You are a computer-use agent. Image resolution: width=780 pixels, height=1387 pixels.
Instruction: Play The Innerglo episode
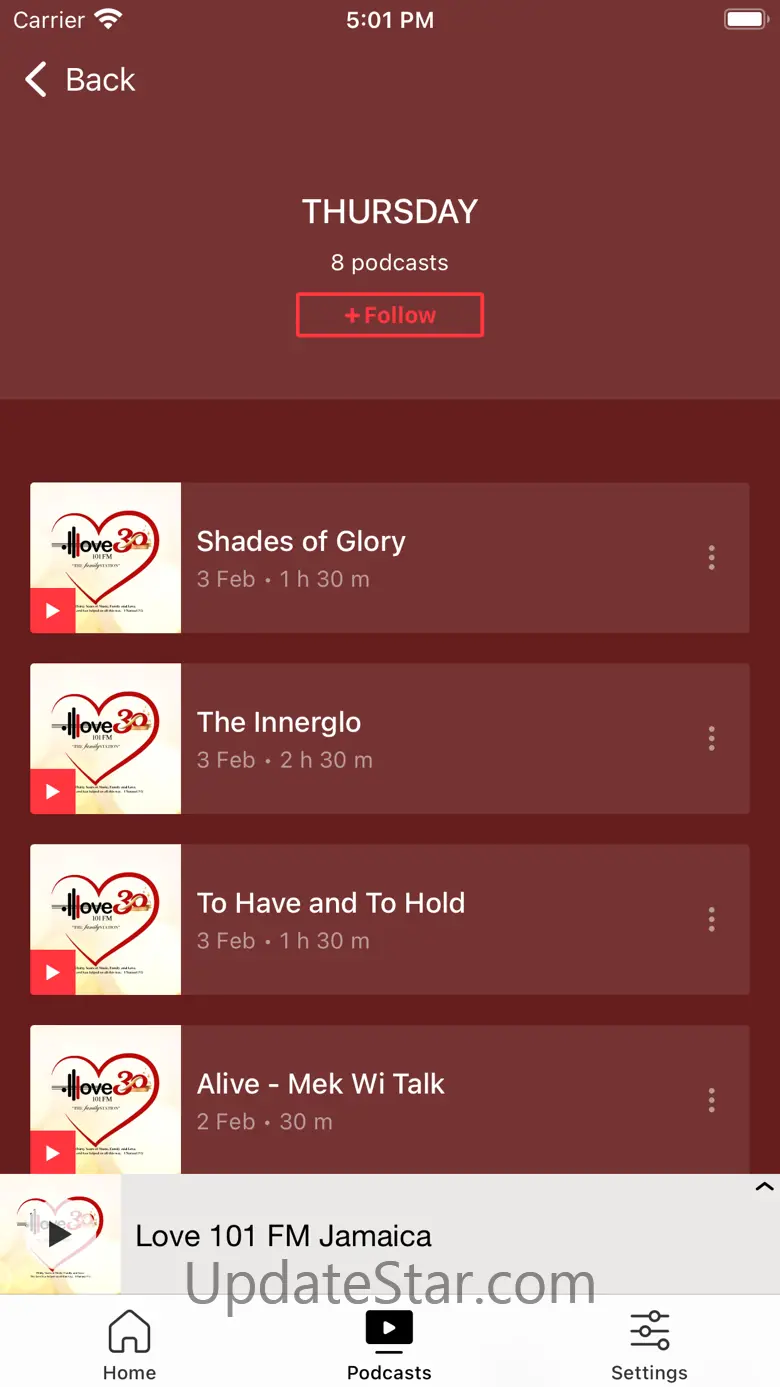coord(53,791)
